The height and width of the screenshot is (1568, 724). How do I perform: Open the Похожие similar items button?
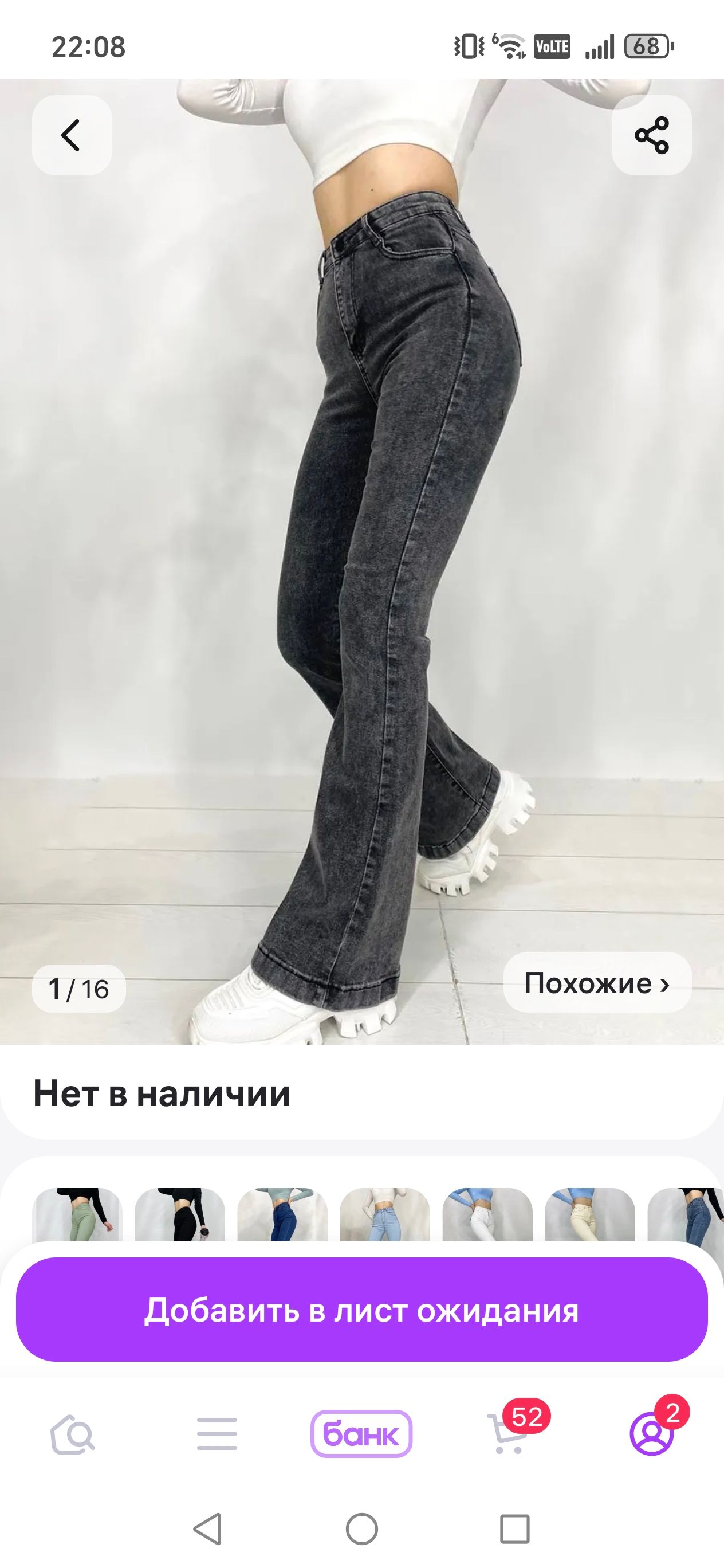pos(597,982)
